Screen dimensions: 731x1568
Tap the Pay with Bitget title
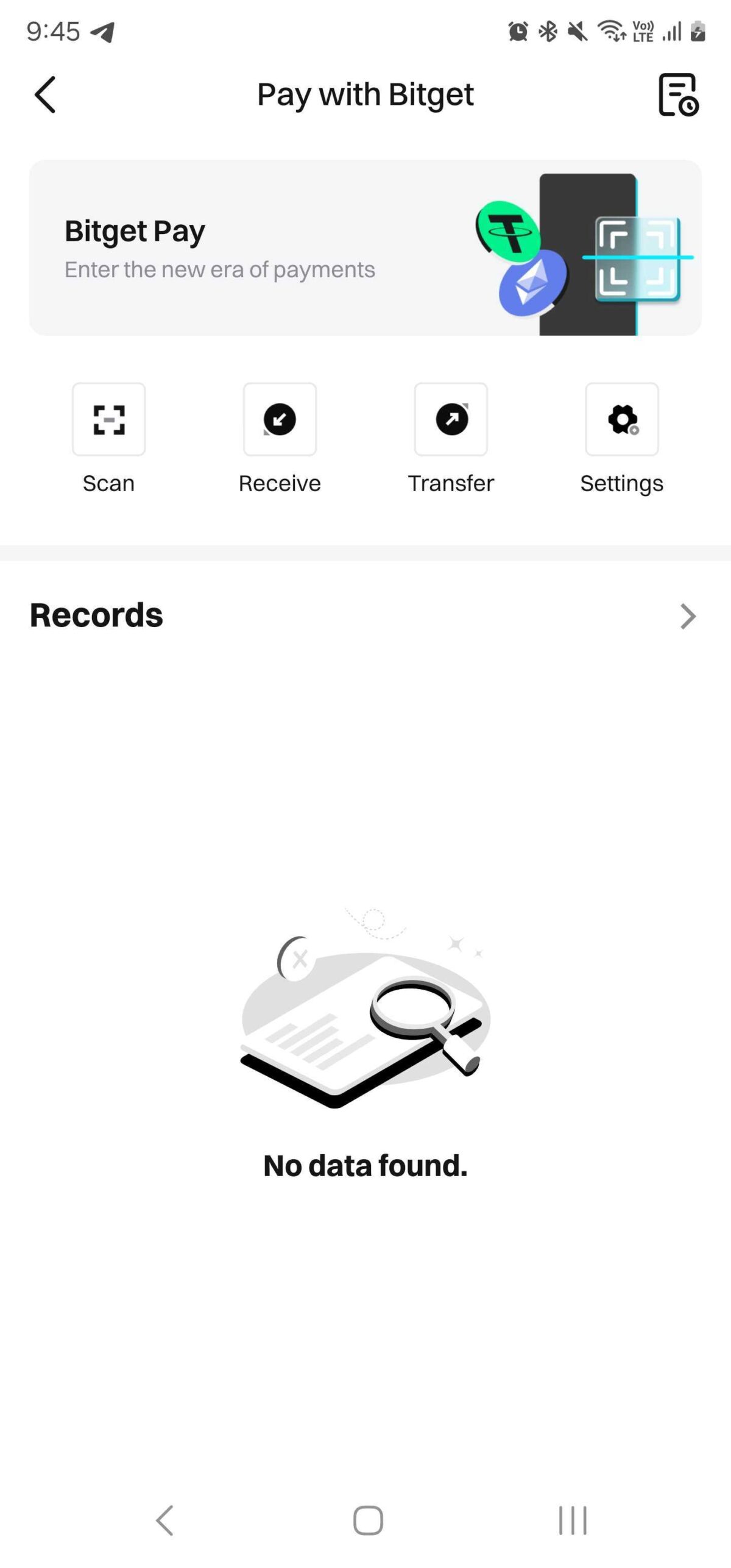[365, 94]
